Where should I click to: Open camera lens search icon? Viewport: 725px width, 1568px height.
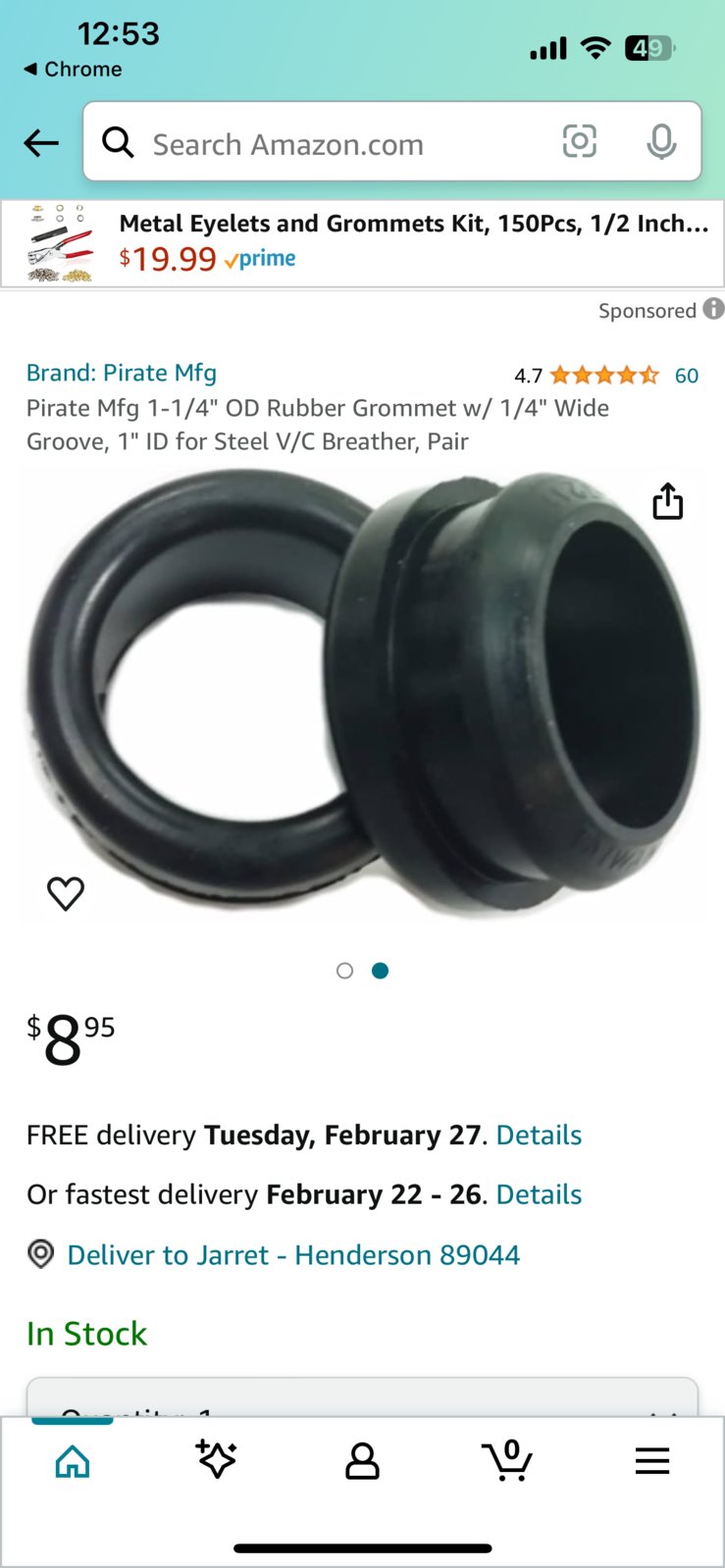click(579, 142)
